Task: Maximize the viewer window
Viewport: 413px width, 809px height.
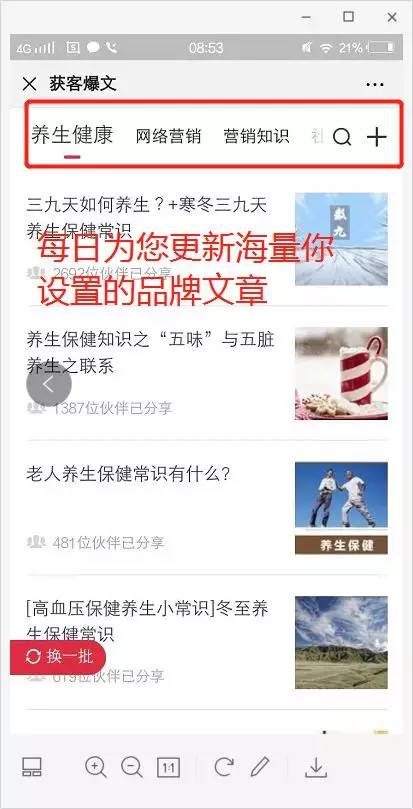Action: point(348,17)
